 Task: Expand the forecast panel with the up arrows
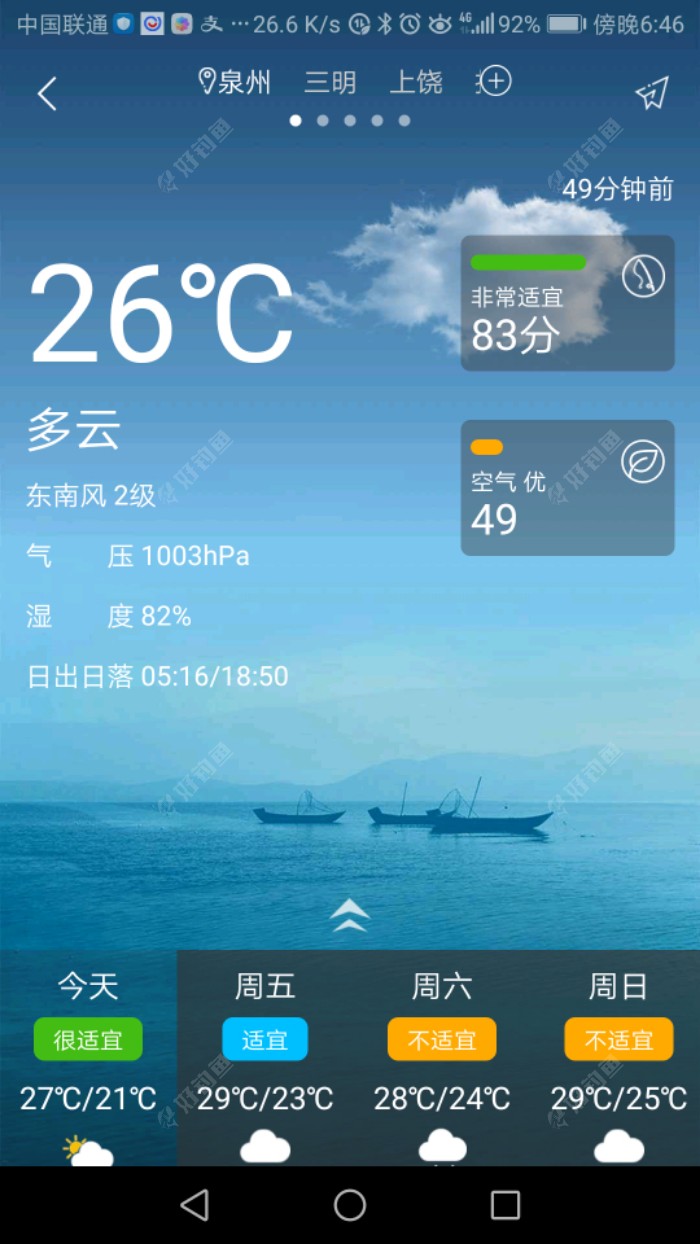click(x=349, y=914)
